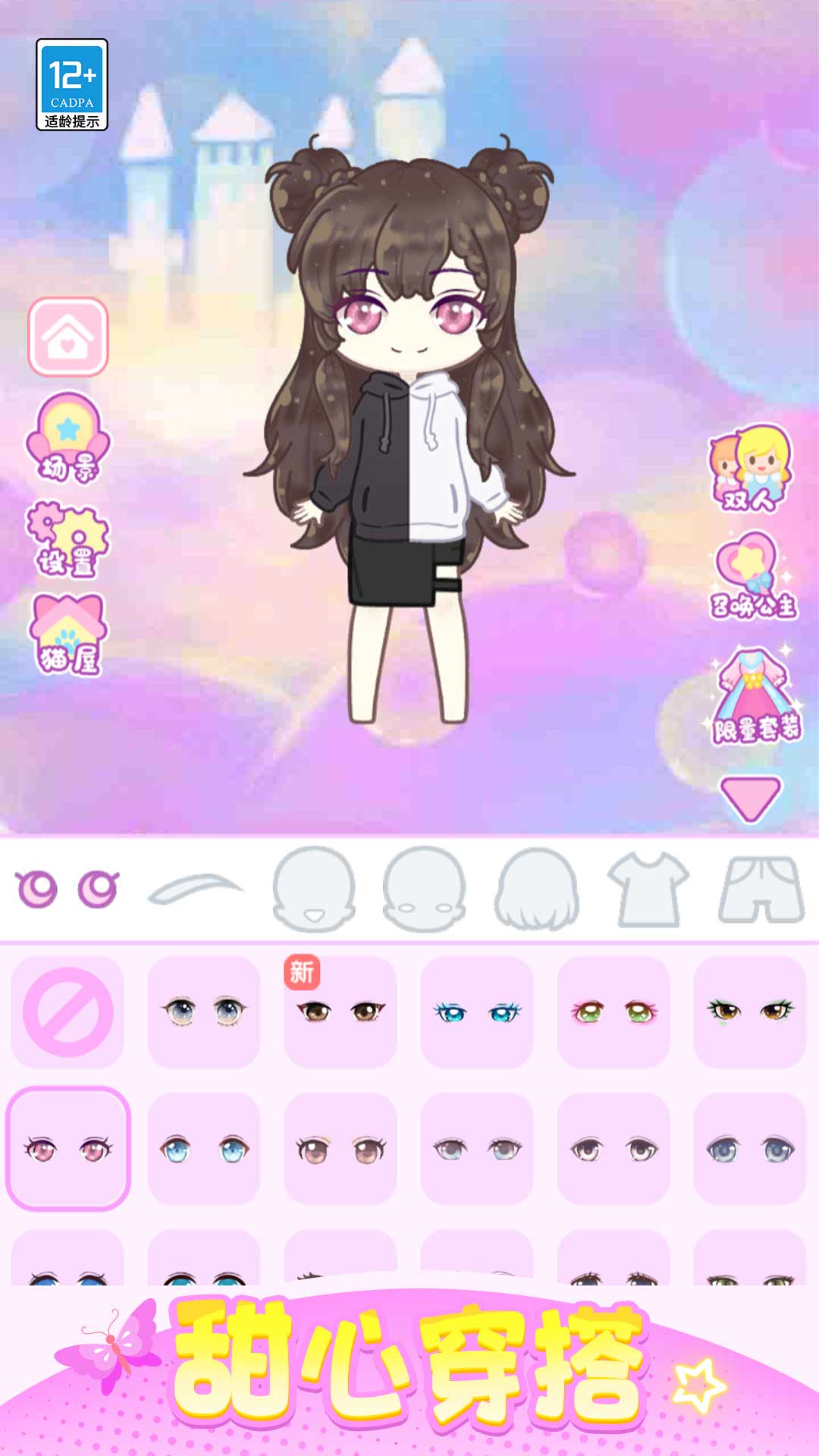819x1456 pixels.
Task: Deselect the currently highlighted pink eyes
Action: pyautogui.click(x=67, y=1153)
